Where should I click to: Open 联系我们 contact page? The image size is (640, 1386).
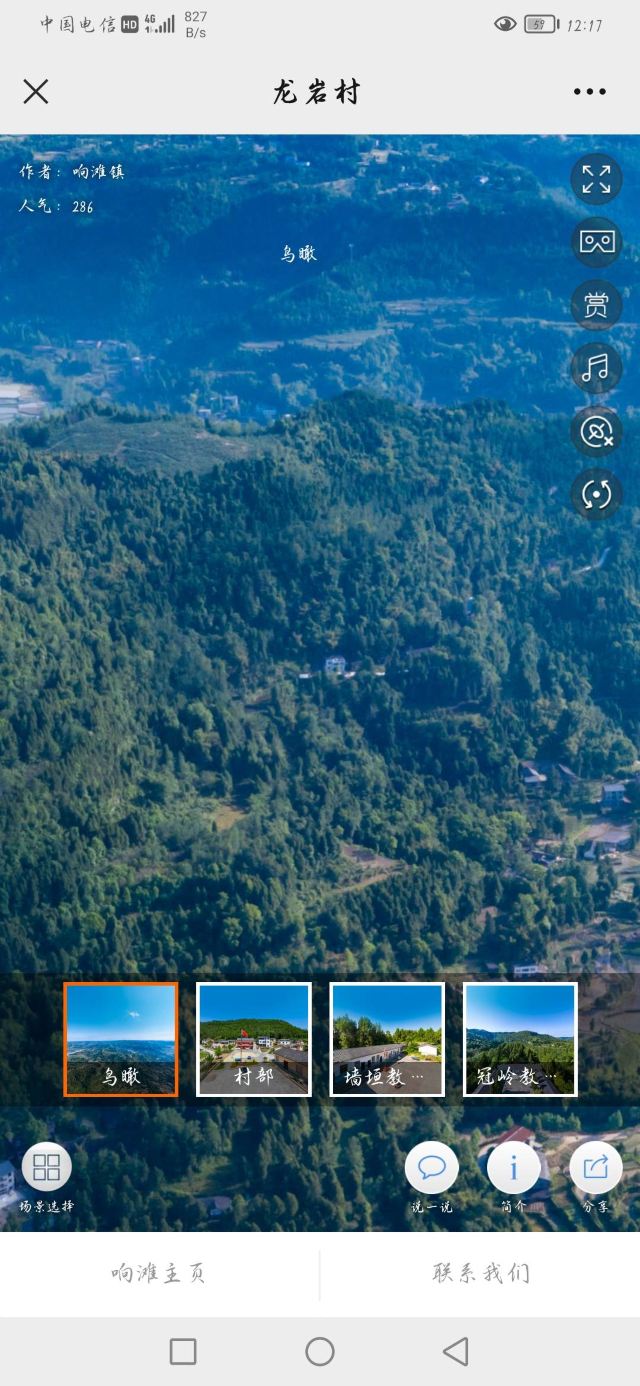[481, 1274]
